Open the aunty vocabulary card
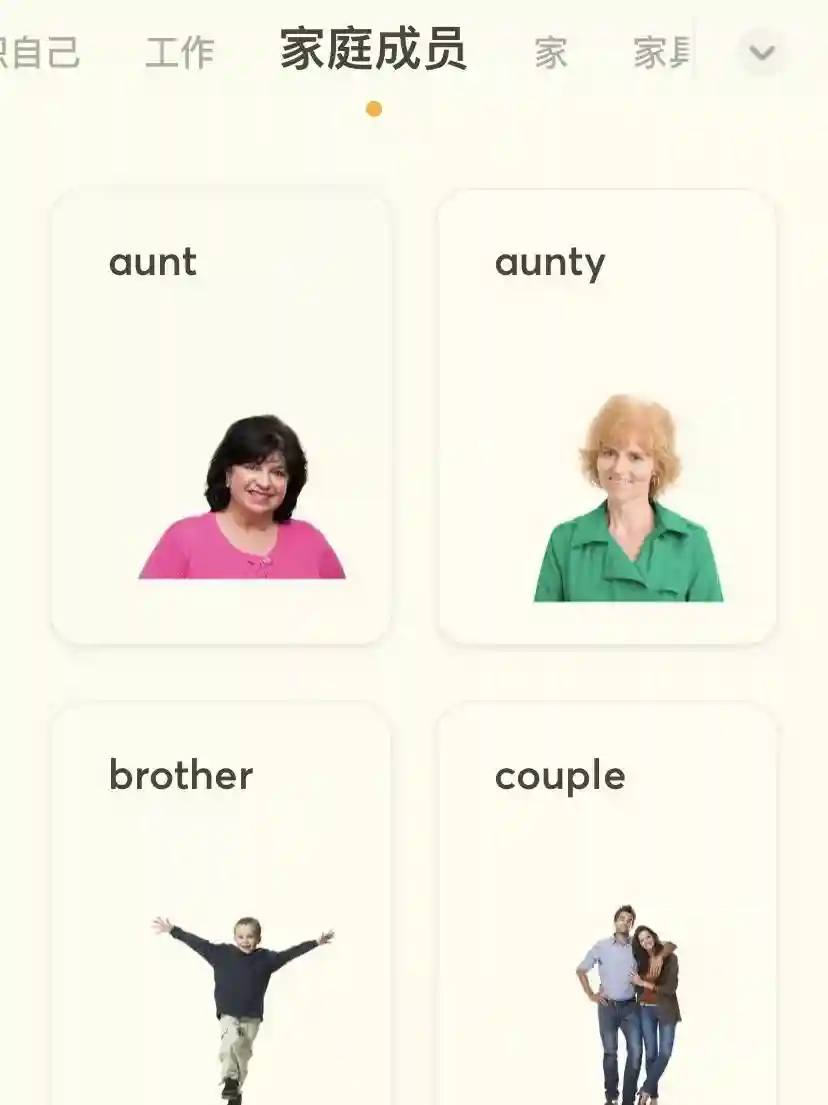The image size is (828, 1105). (x=607, y=417)
